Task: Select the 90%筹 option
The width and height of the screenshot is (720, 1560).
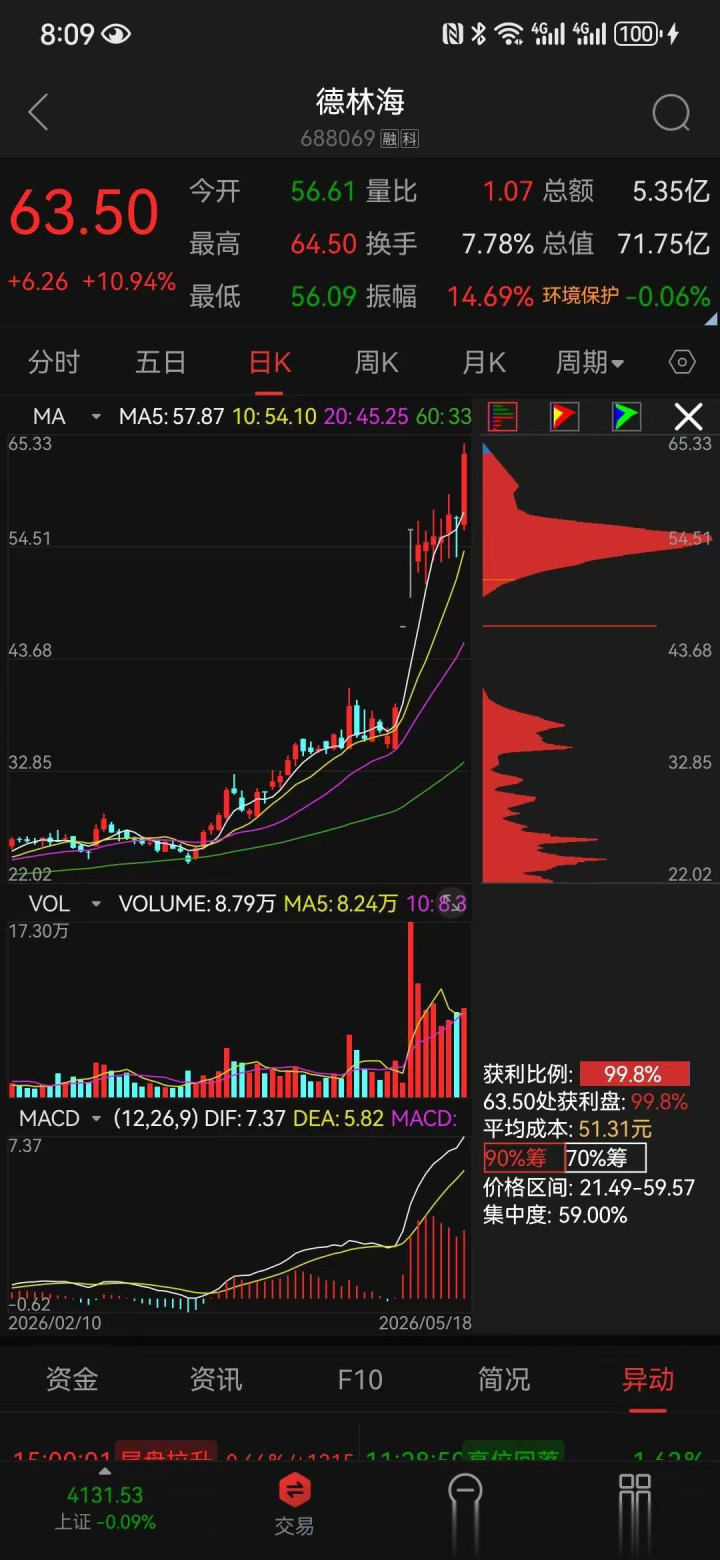Action: click(x=523, y=1158)
